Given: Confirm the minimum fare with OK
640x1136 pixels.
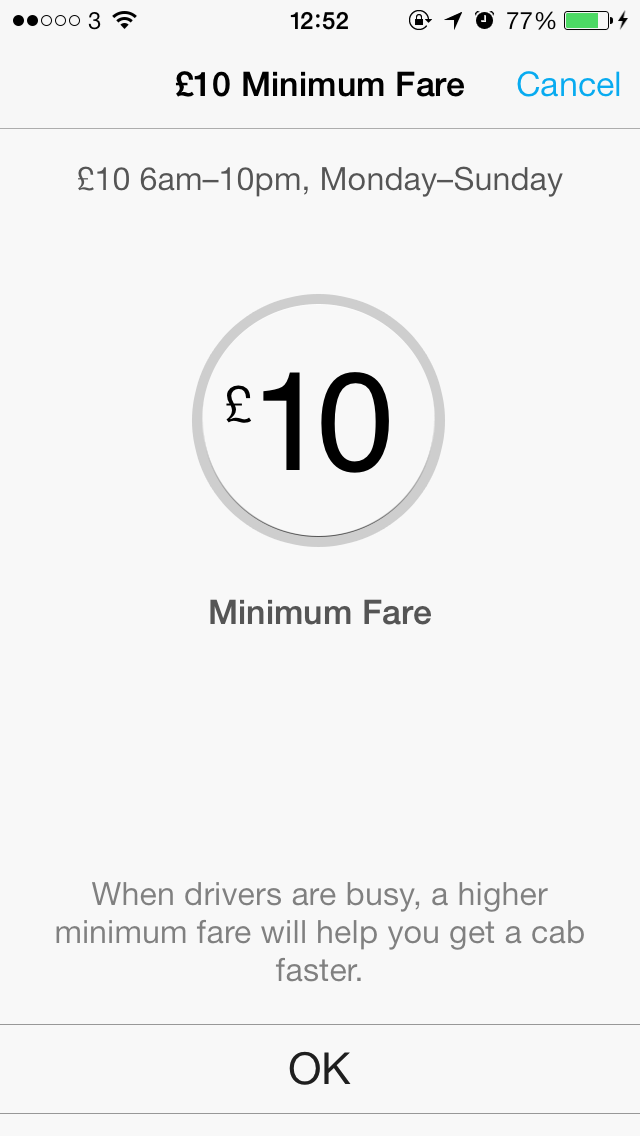Looking at the screenshot, I should click(x=320, y=1068).
